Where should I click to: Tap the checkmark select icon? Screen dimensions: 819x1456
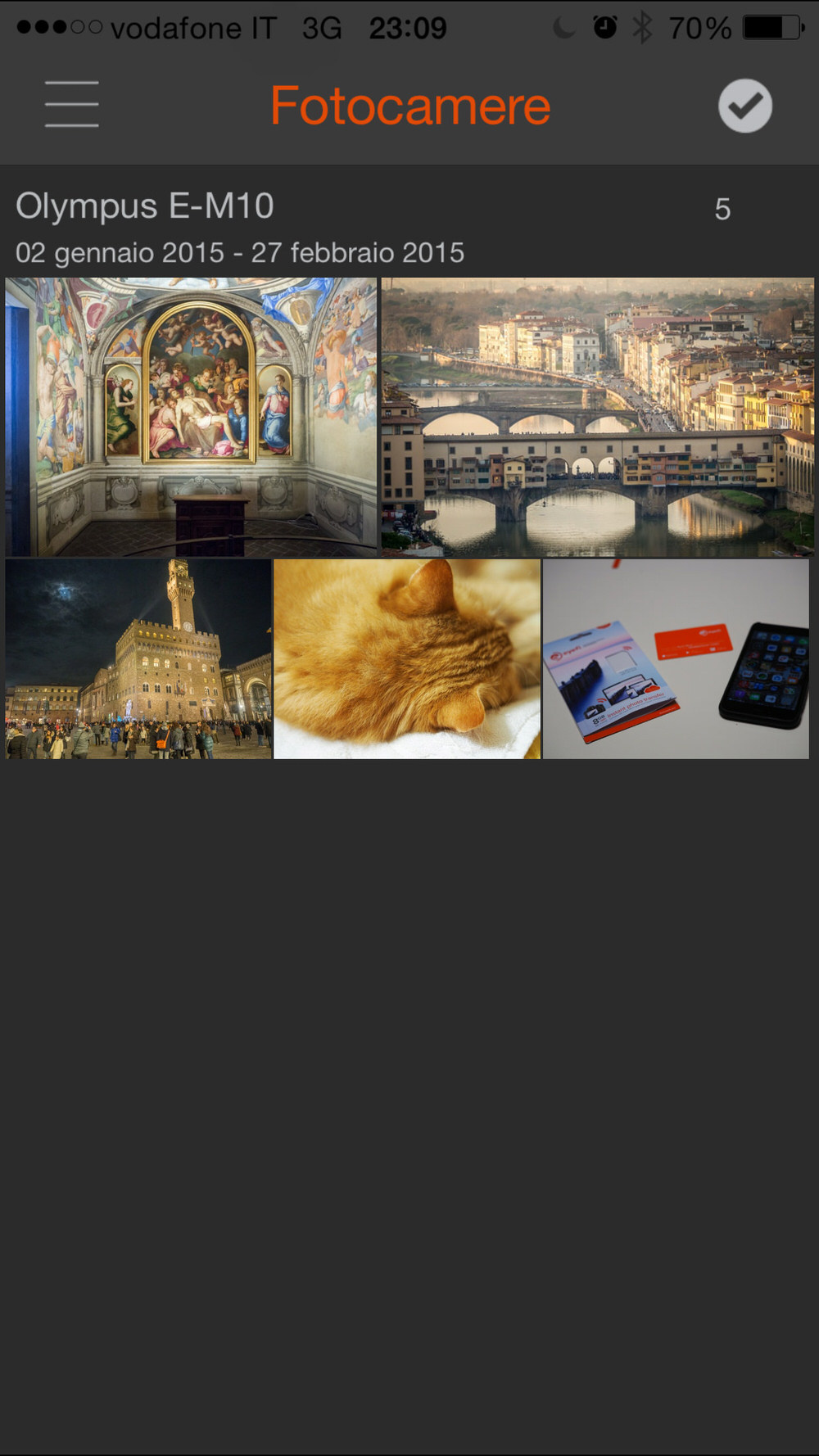(744, 106)
